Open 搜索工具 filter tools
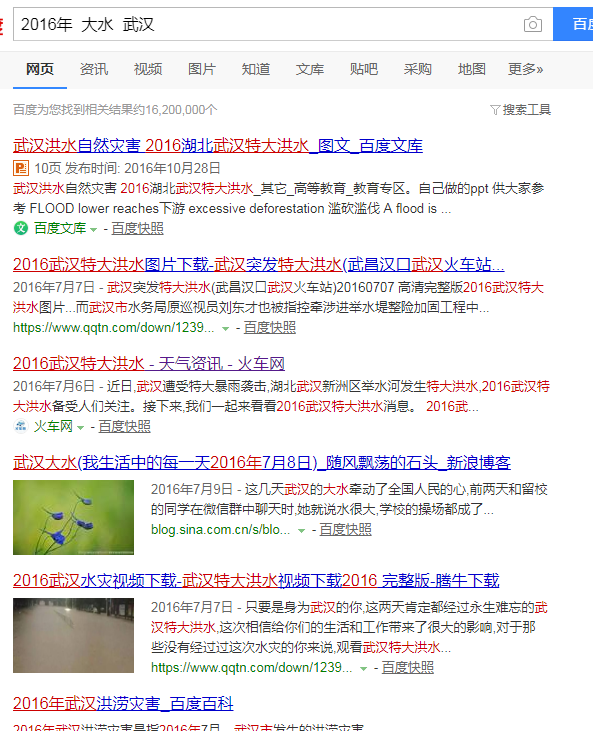 tap(521, 110)
